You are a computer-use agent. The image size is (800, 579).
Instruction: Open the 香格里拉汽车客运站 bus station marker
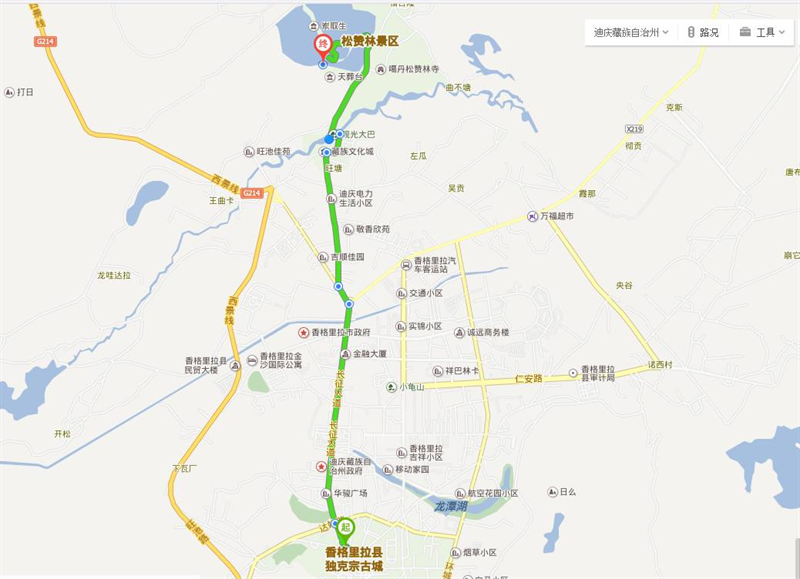coord(406,265)
